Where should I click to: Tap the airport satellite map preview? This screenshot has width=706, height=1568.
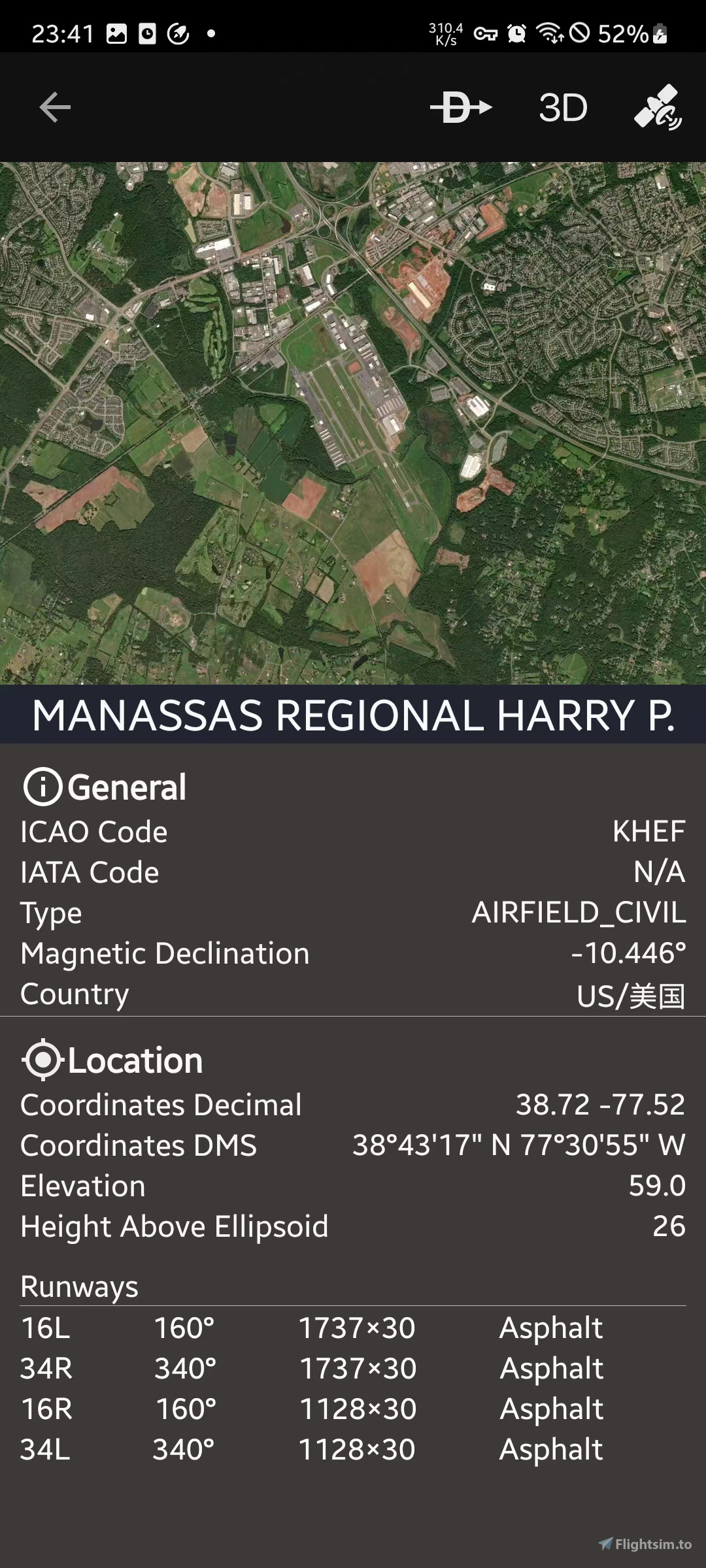(353, 418)
